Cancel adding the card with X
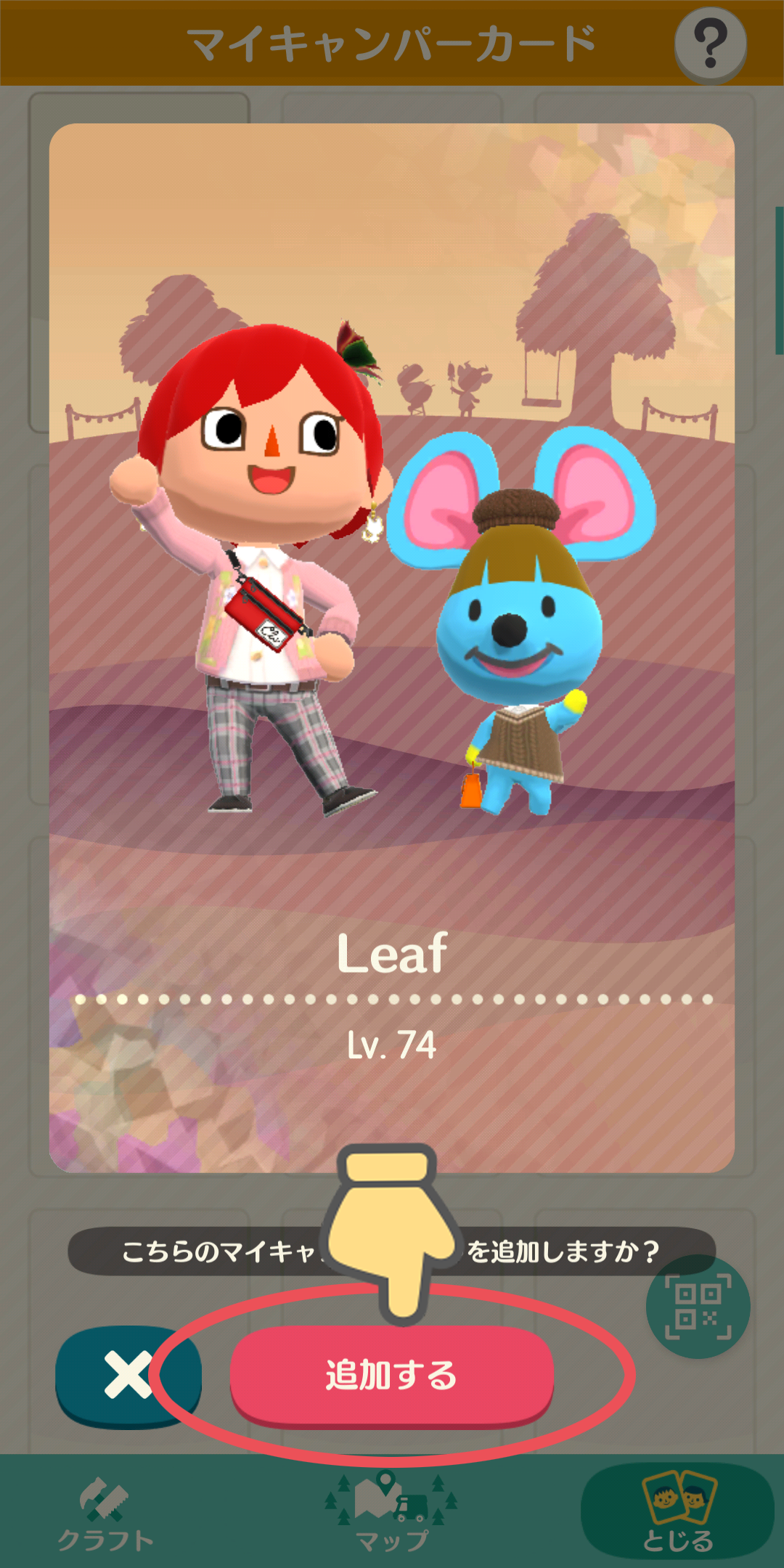This screenshot has height=1568, width=784. (x=128, y=1375)
